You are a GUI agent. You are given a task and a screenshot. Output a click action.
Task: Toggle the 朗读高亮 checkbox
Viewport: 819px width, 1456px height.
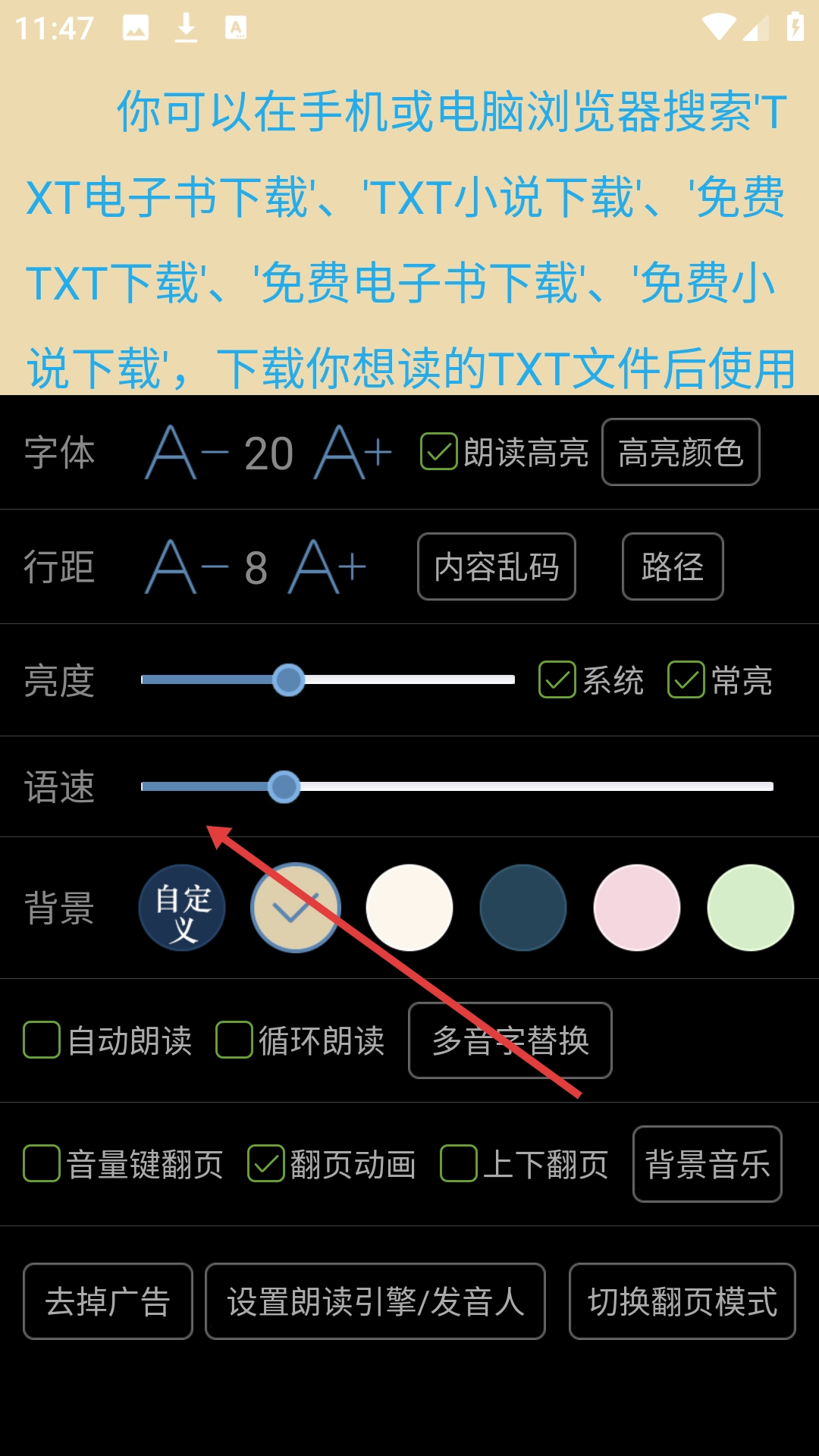pos(439,452)
